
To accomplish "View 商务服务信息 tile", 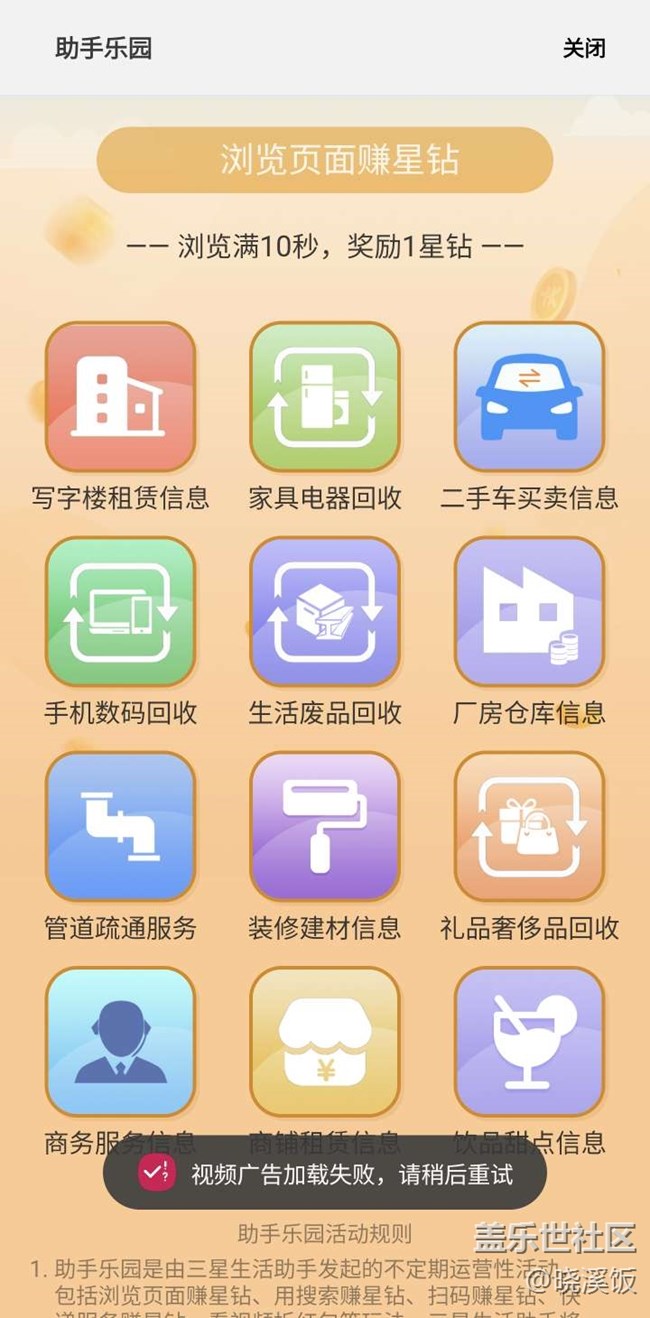I will coord(120,1041).
